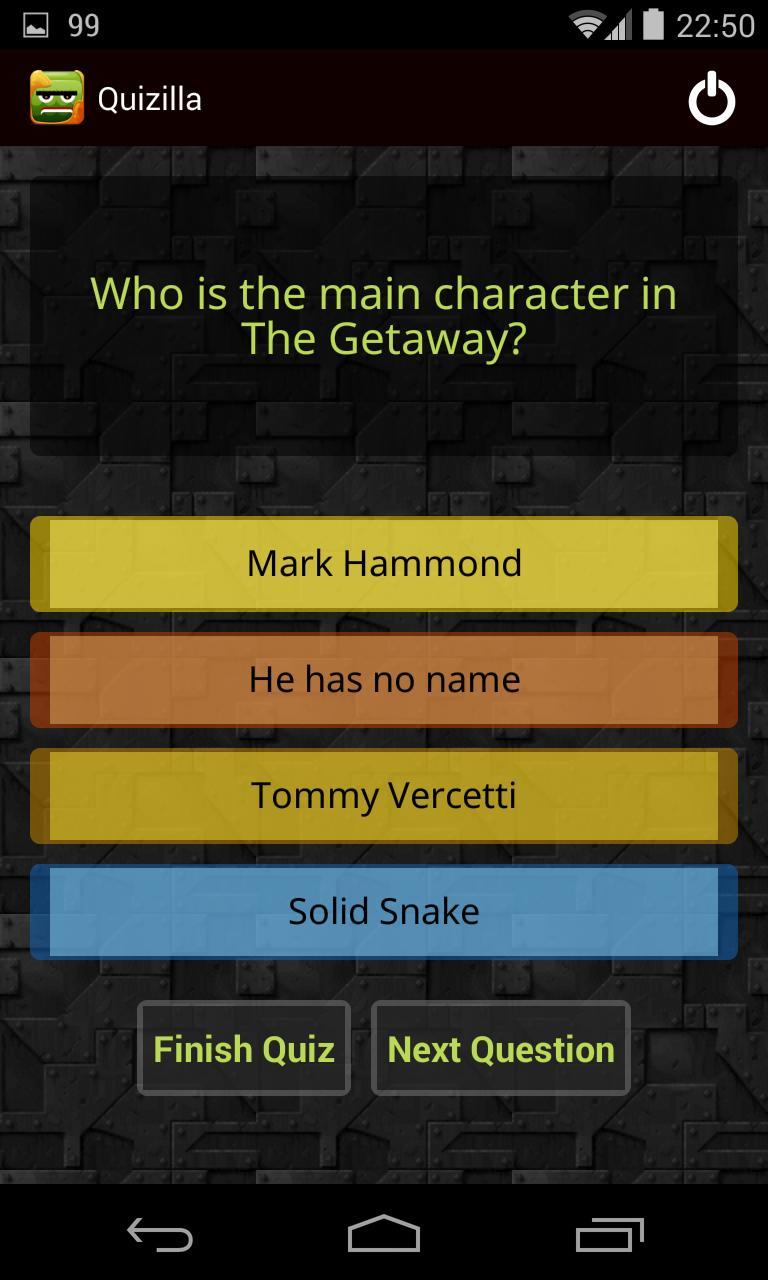Go to Next Question

(501, 1048)
